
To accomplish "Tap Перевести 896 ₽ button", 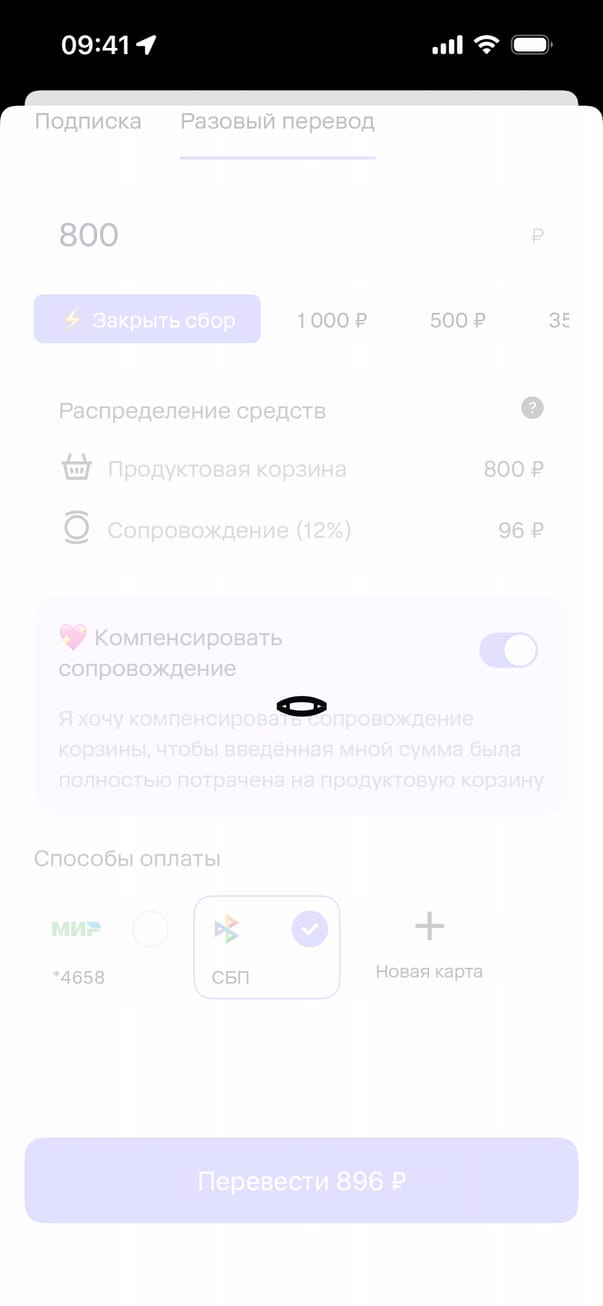I will click(301, 1180).
